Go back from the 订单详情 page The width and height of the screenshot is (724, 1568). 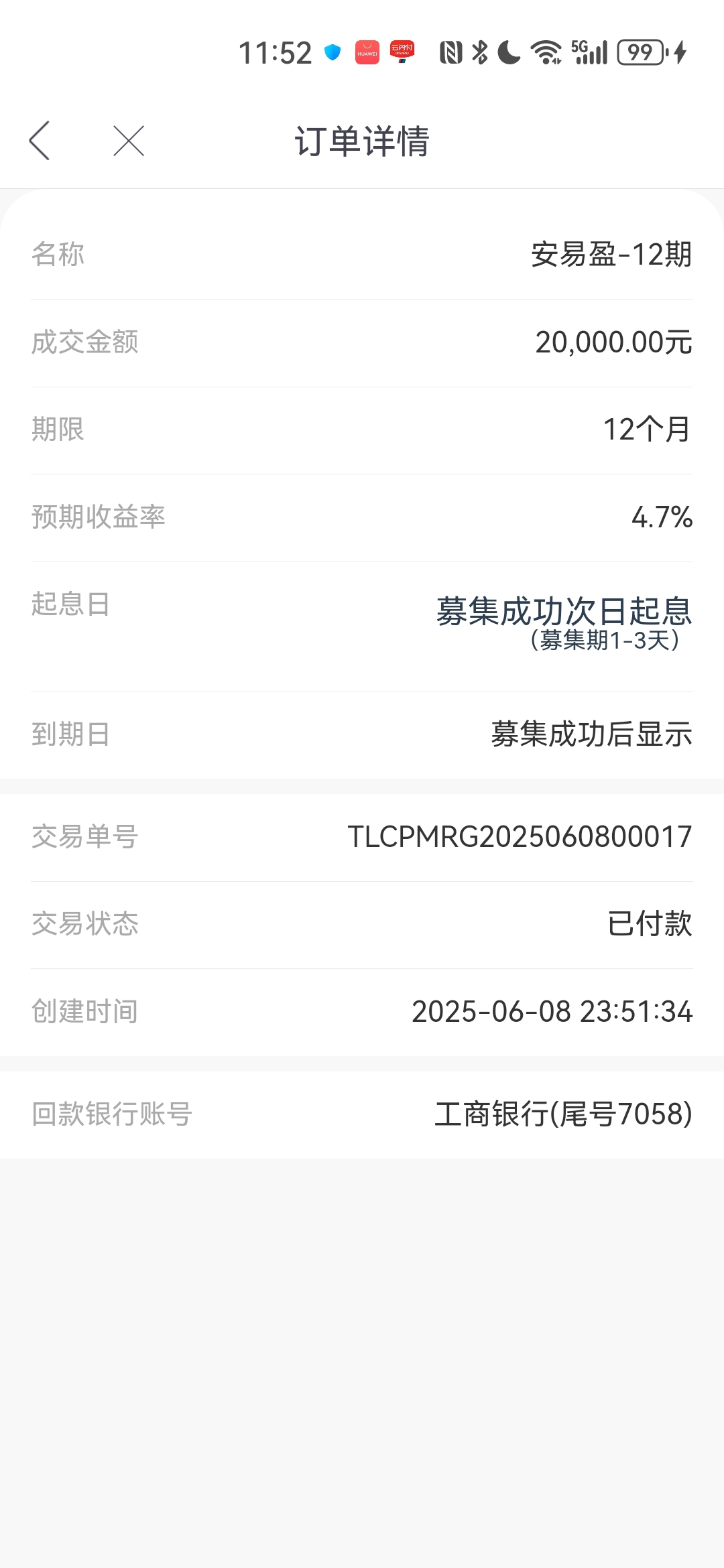40,141
